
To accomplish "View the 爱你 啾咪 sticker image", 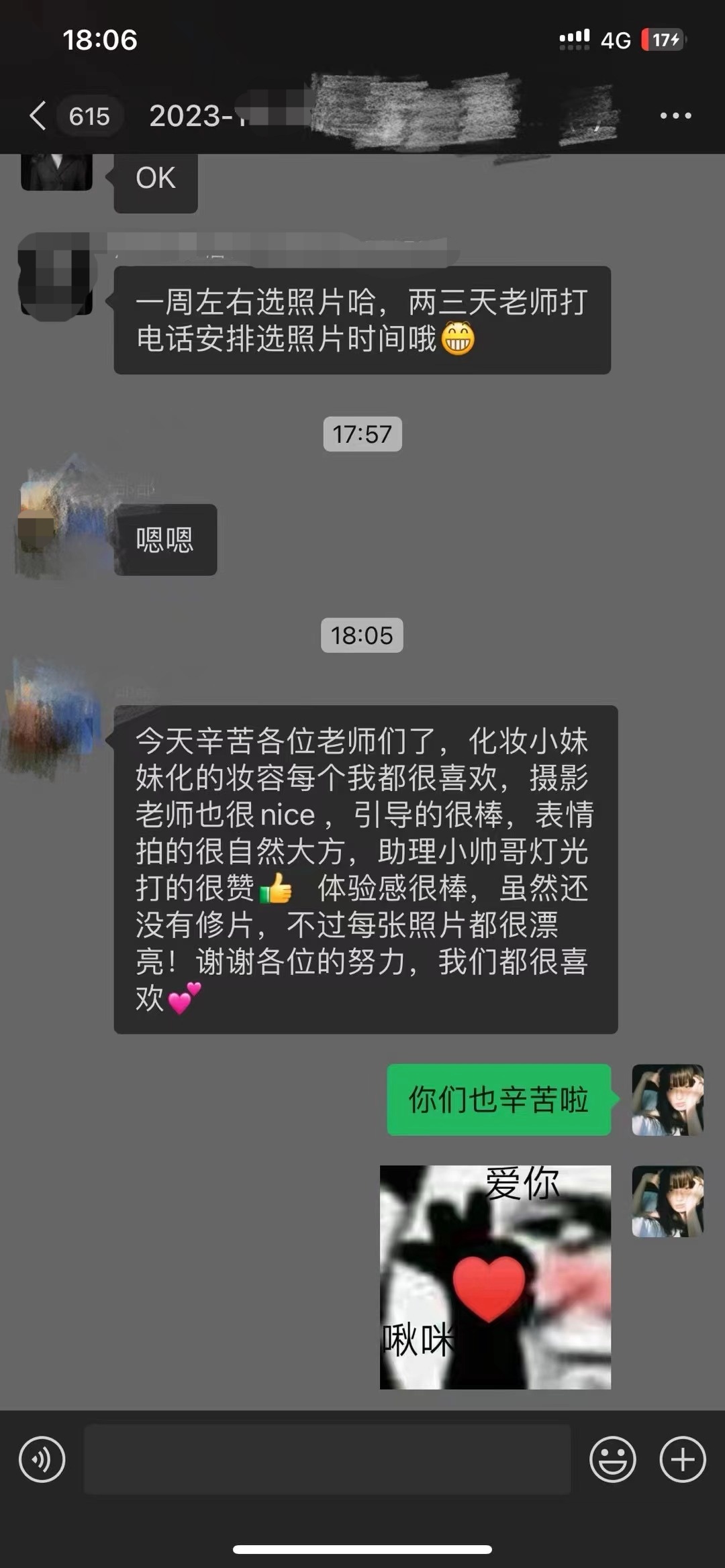I will click(495, 1277).
